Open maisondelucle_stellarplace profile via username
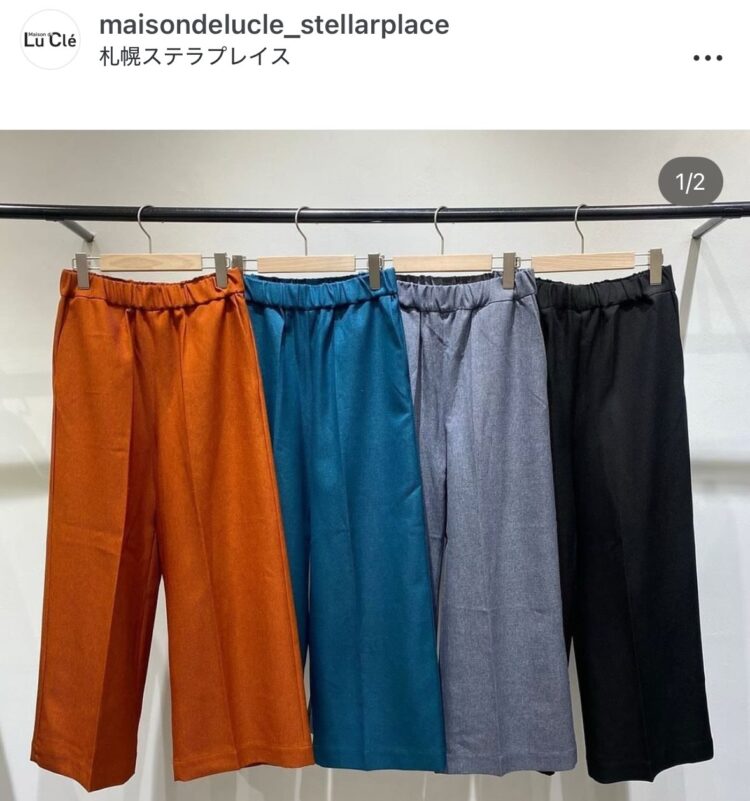750x801 pixels. 273,24
